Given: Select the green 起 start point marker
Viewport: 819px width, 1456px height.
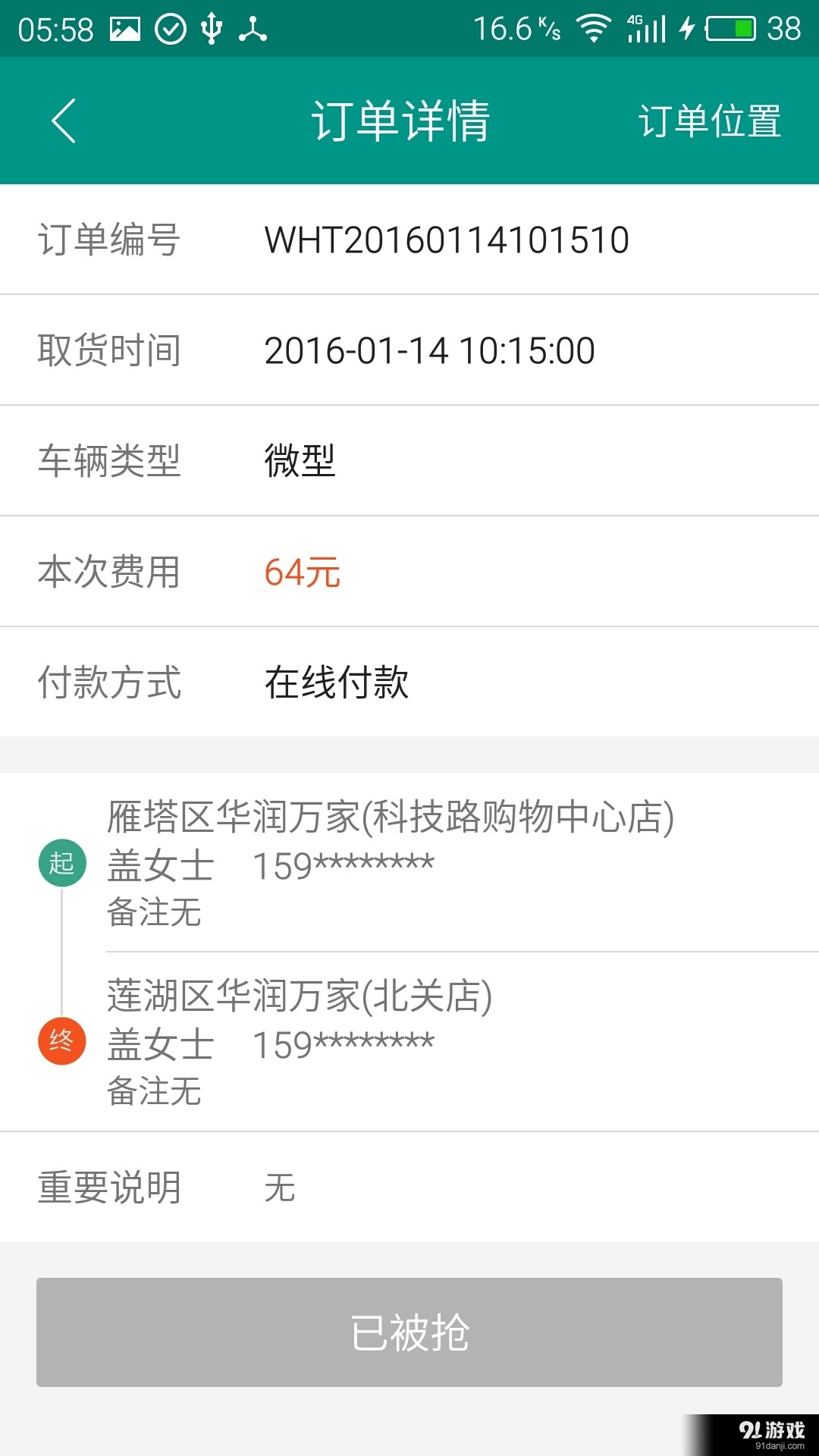Looking at the screenshot, I should [61, 862].
